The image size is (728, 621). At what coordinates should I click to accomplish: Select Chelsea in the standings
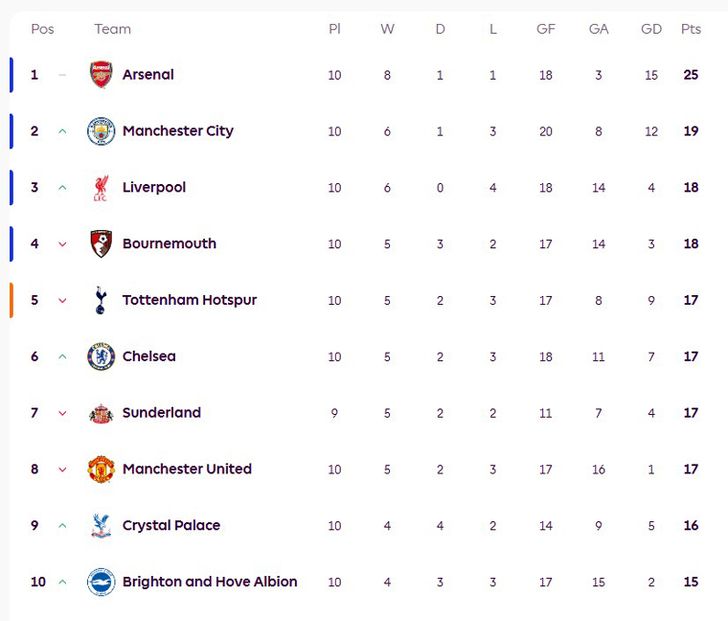(x=149, y=356)
